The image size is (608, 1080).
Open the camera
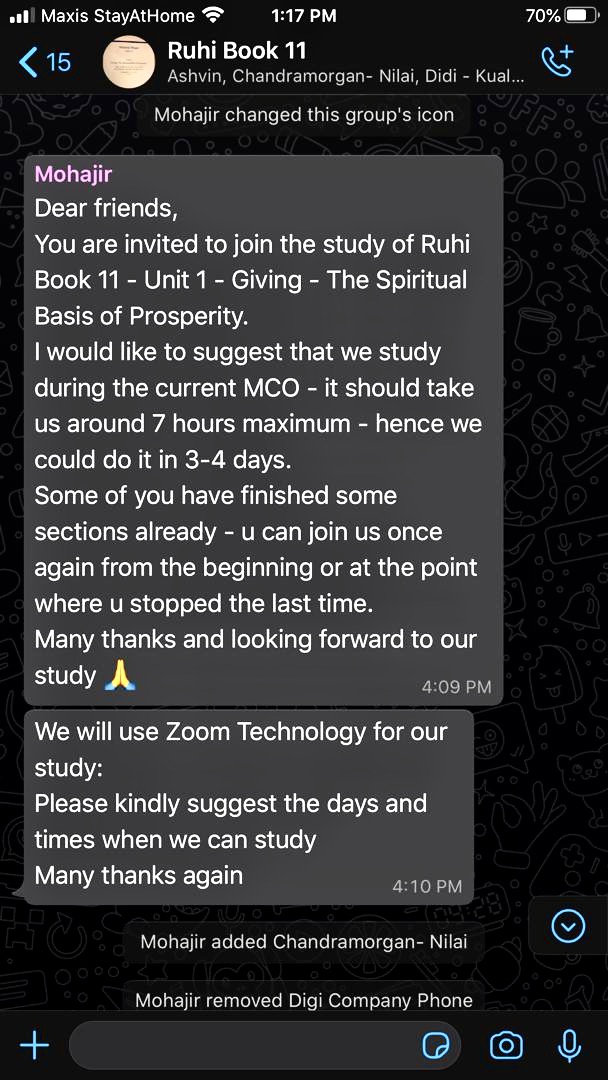point(506,1046)
